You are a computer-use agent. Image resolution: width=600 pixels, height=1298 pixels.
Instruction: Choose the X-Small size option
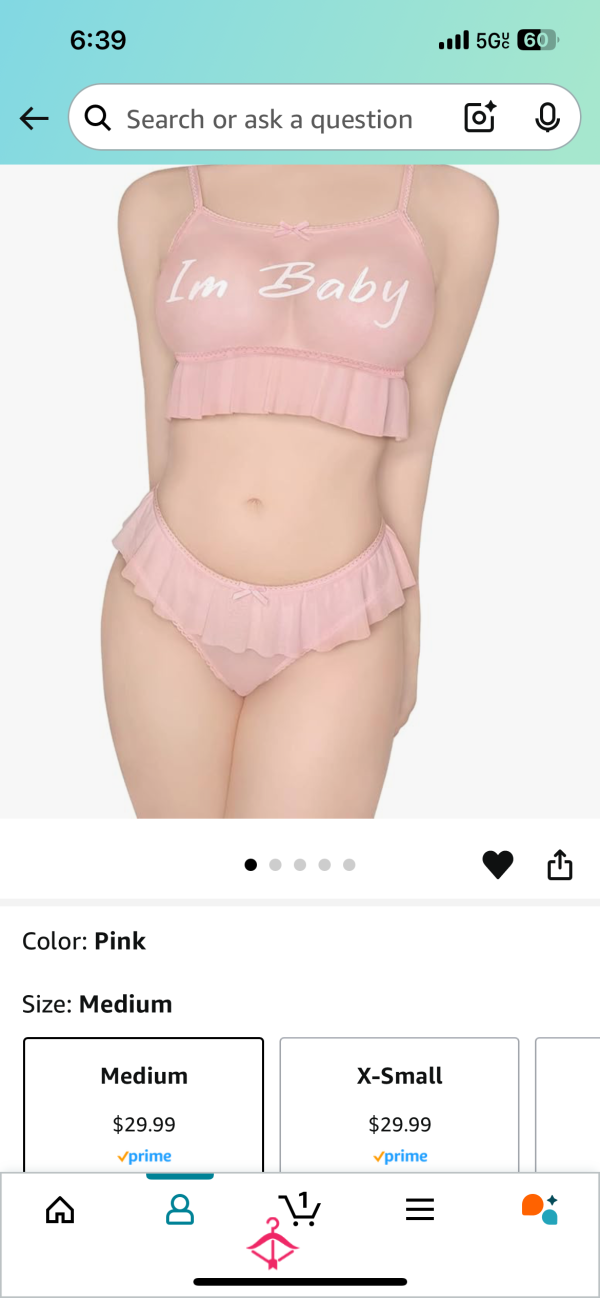coord(400,1105)
